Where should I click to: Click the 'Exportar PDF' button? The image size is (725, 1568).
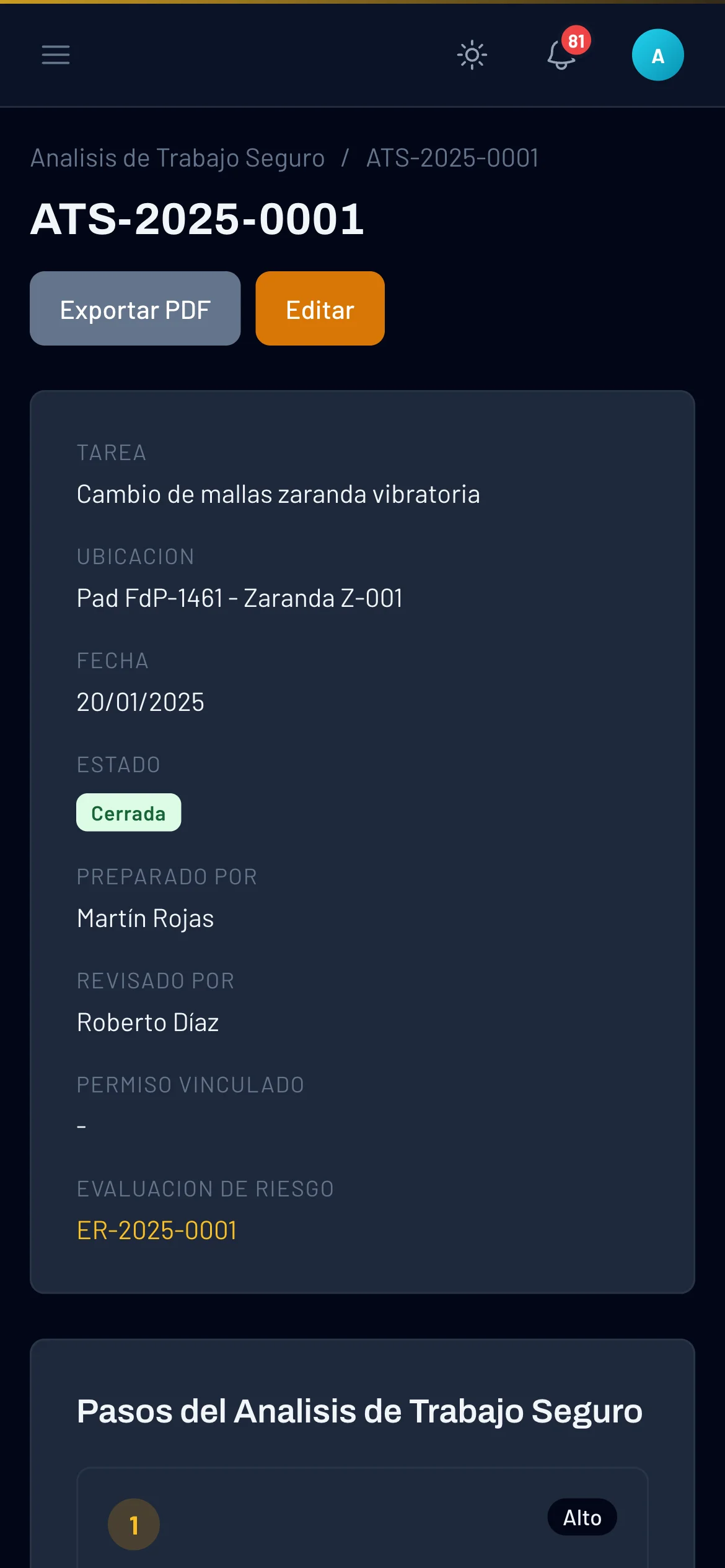[135, 308]
